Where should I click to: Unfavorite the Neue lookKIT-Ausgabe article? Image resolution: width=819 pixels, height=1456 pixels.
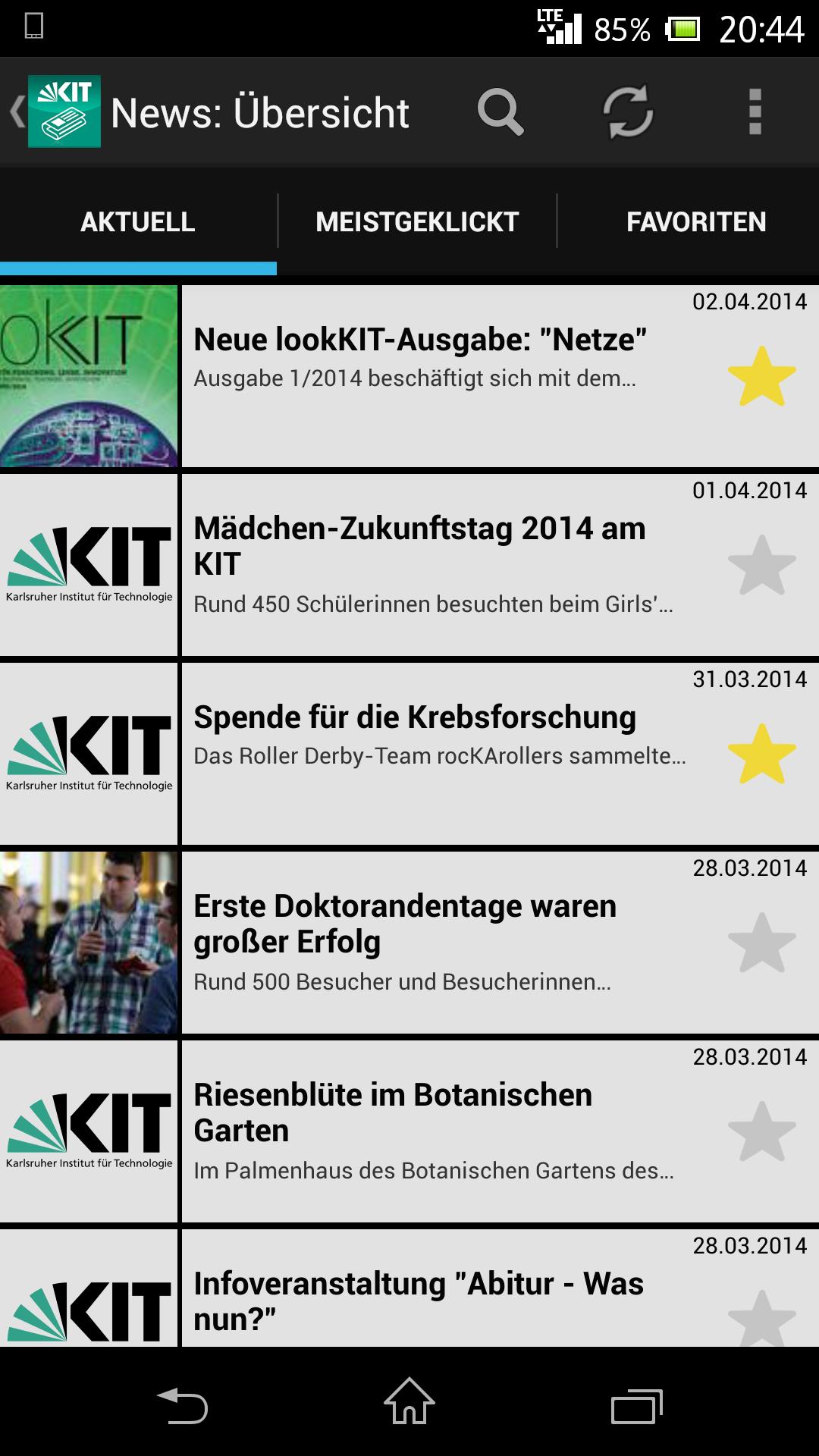[x=761, y=376]
